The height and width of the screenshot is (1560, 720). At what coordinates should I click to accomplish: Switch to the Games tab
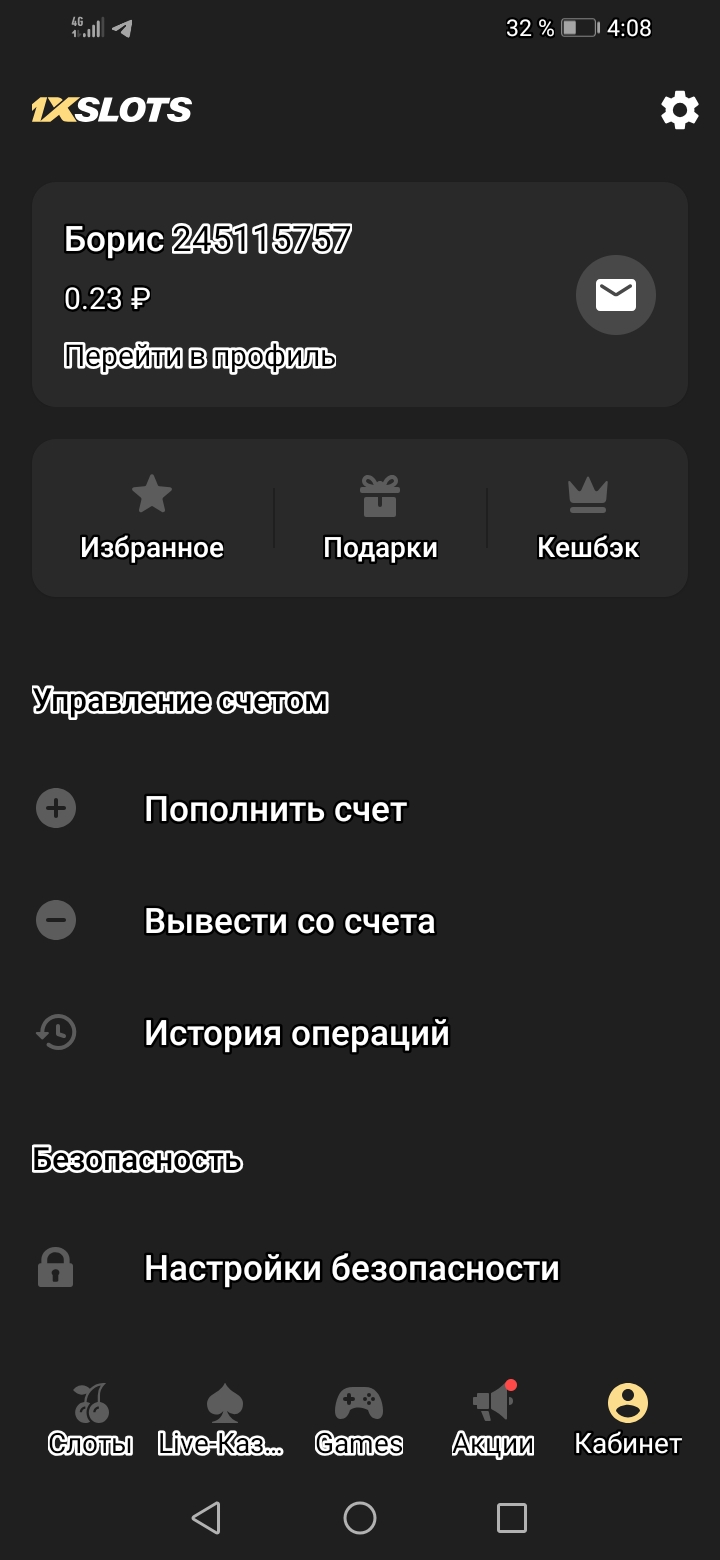tap(358, 1418)
